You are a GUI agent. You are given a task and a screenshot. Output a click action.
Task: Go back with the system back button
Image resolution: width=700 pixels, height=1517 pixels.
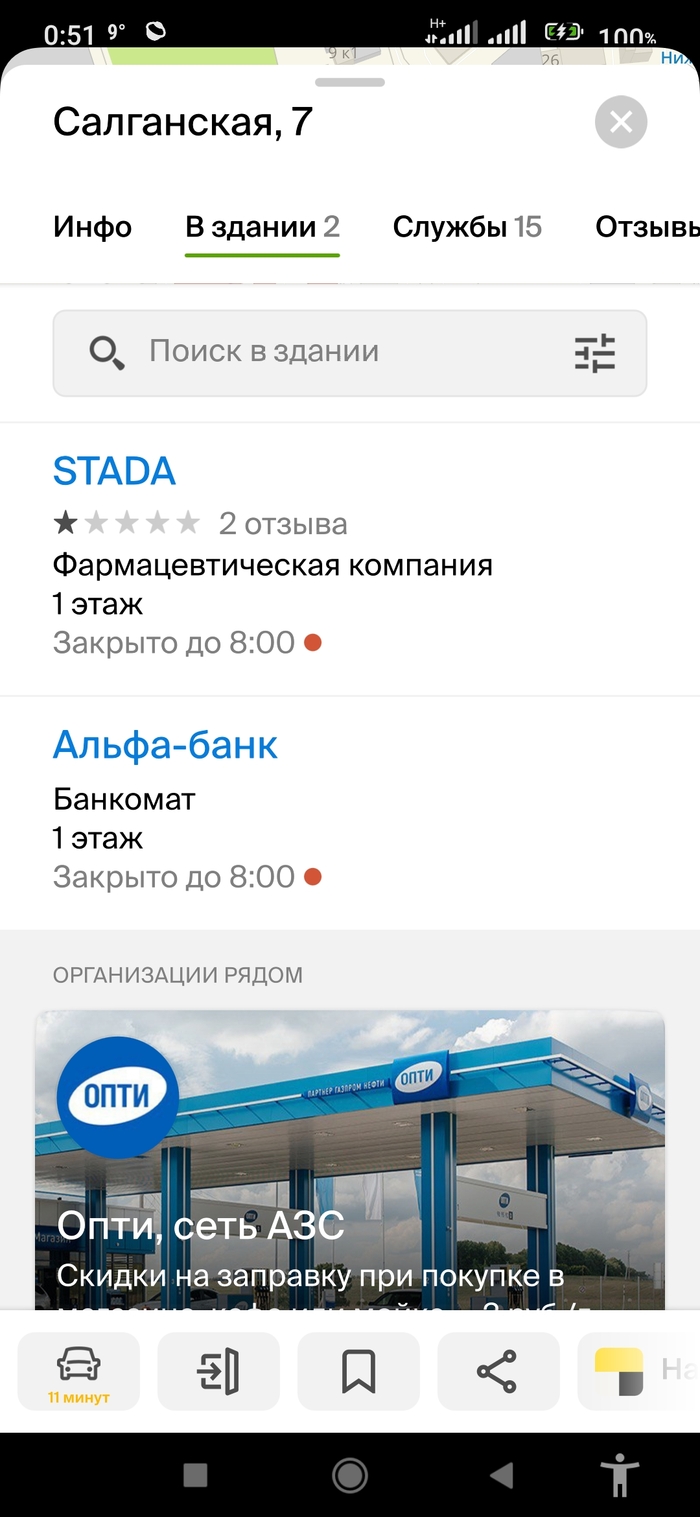coord(501,1475)
